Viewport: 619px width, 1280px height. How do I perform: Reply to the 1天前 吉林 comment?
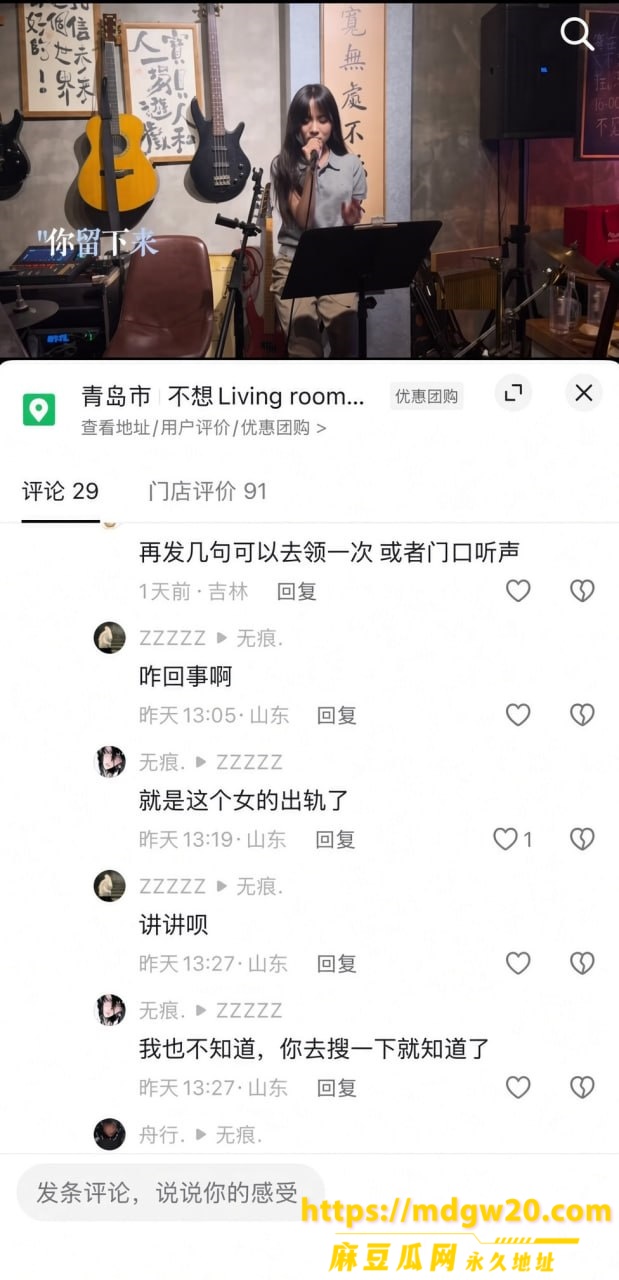pyautogui.click(x=297, y=591)
